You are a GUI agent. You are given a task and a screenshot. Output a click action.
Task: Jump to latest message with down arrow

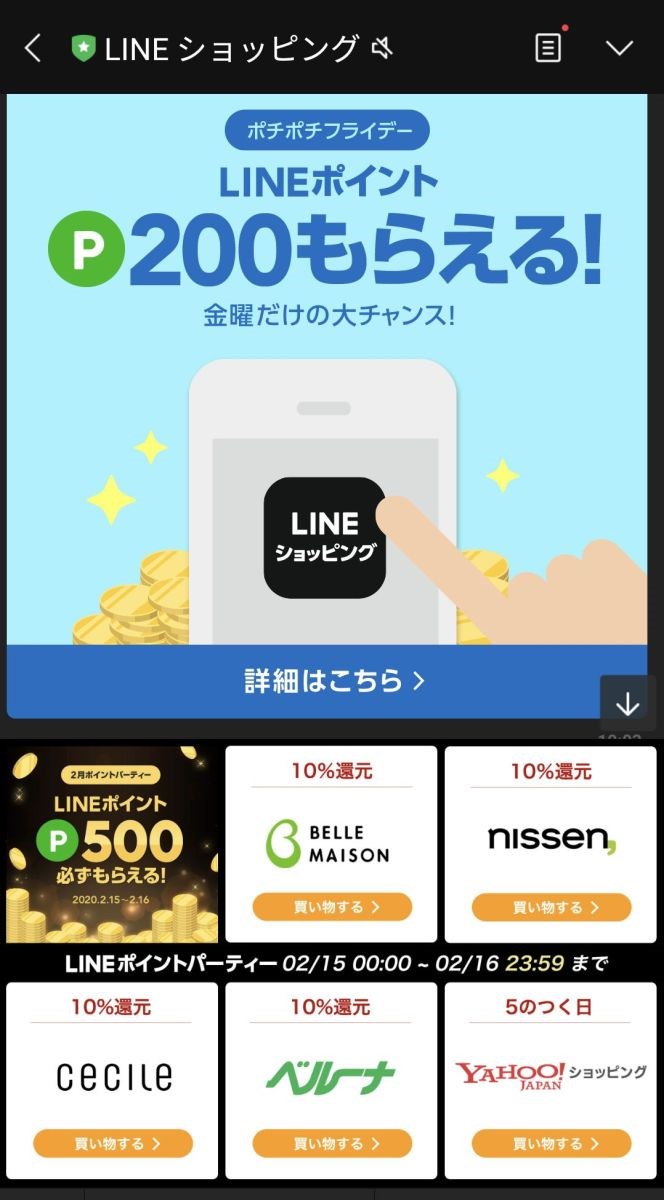627,704
